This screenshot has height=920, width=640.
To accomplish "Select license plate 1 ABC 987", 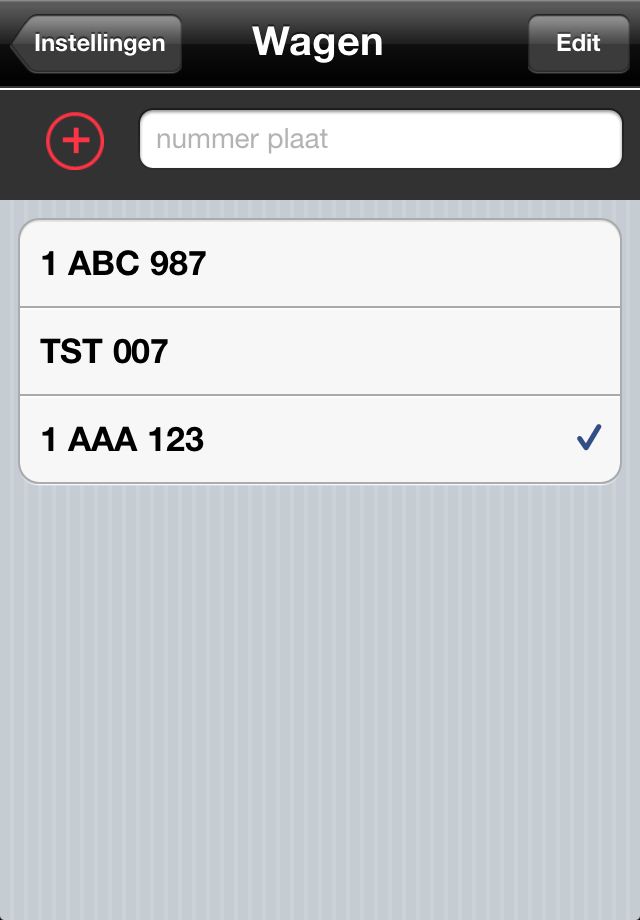I will (320, 264).
